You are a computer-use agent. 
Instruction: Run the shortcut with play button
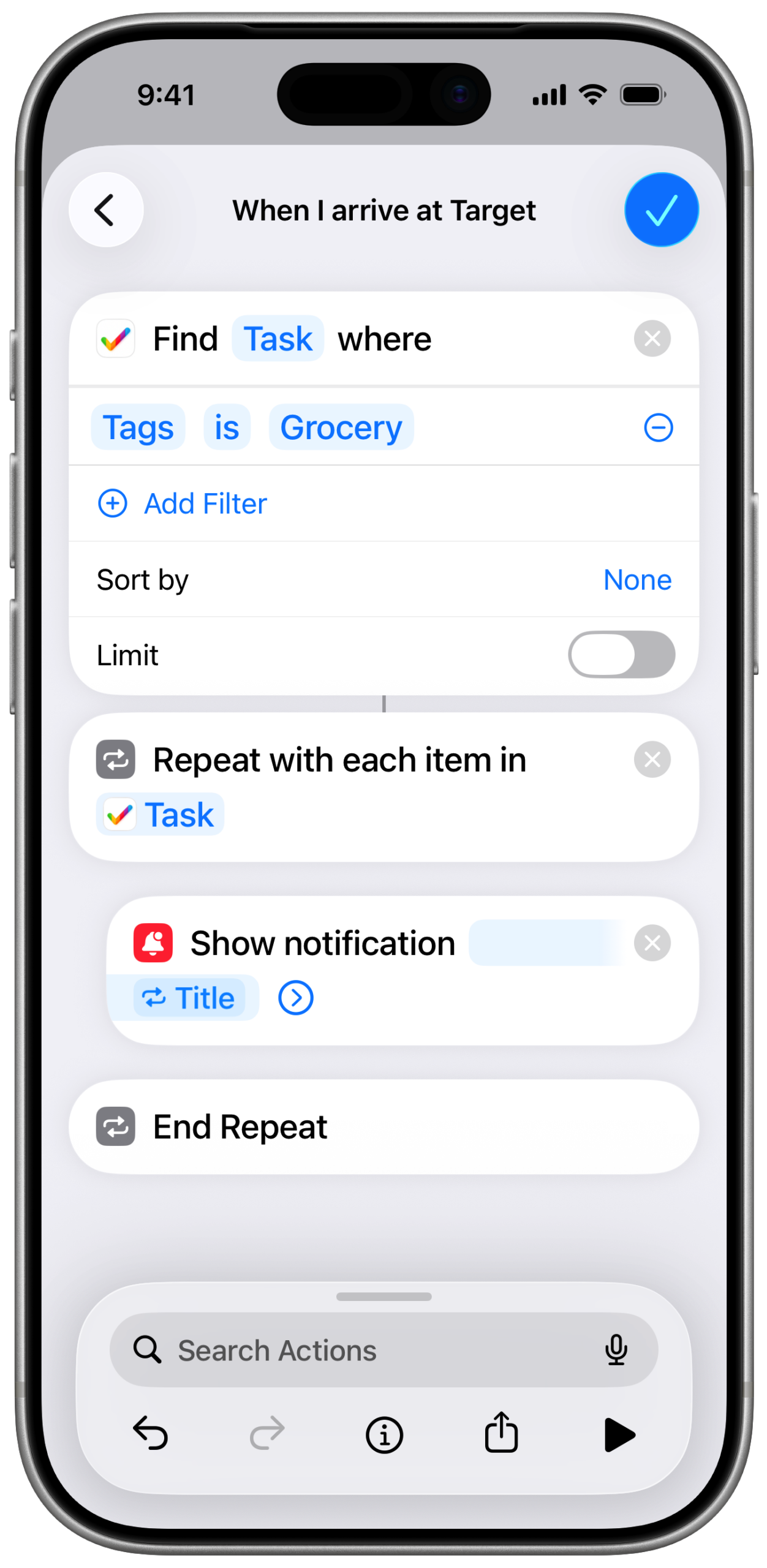(618, 1434)
